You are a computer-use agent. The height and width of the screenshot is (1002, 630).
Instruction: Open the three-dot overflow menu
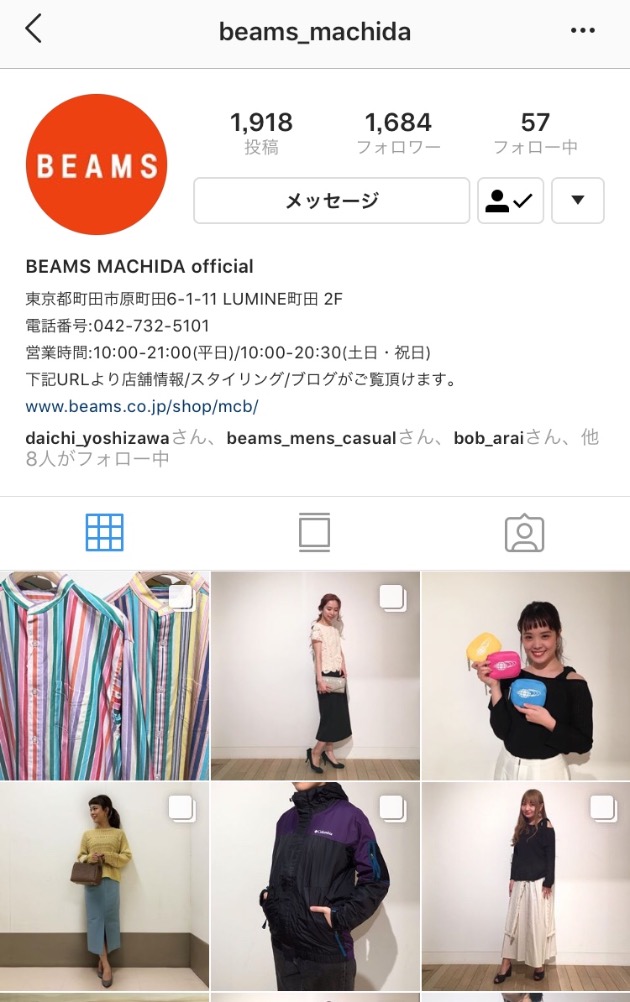click(583, 31)
